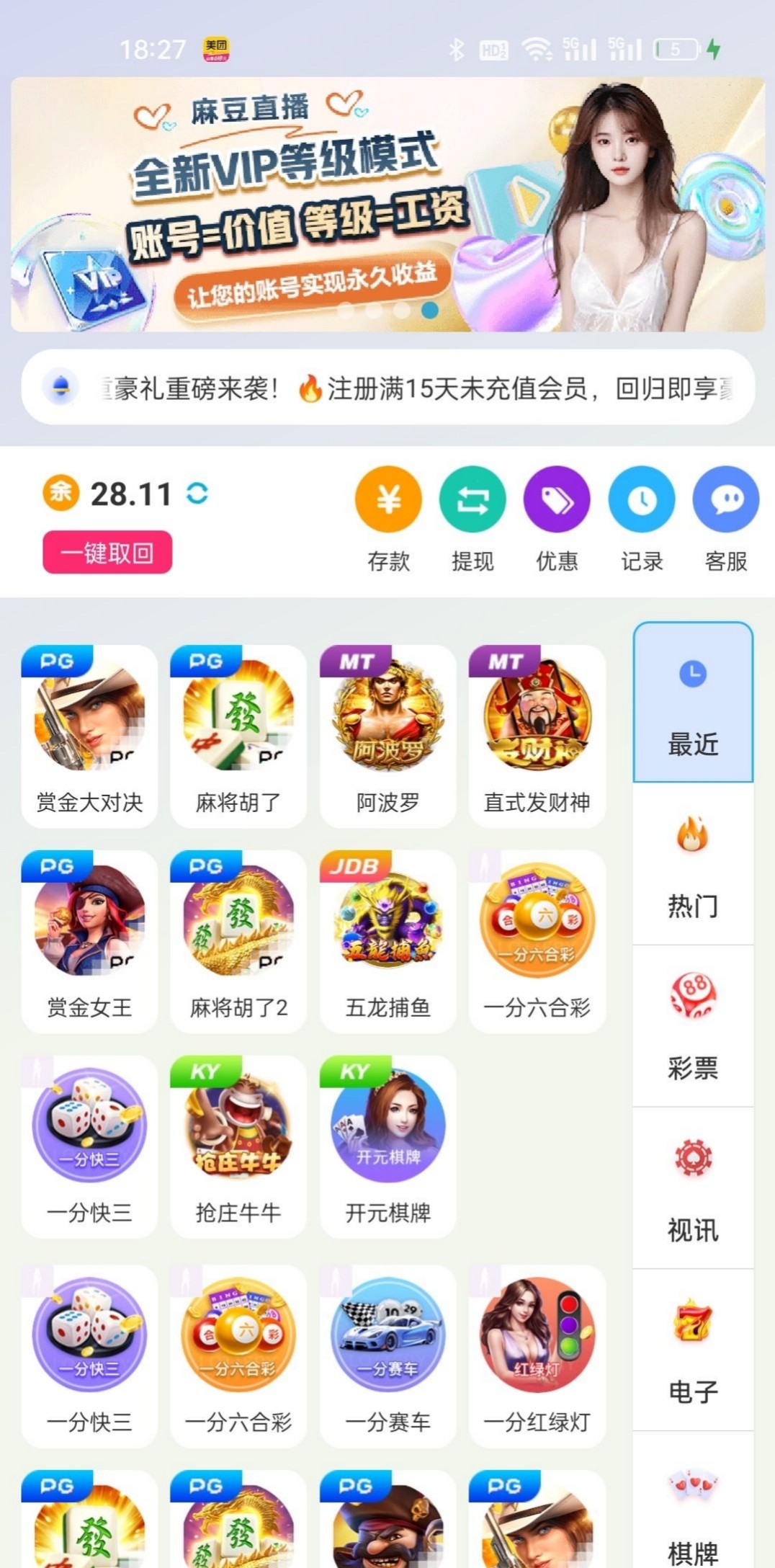Launch the 阿波罗 game
775x1568 pixels.
click(388, 736)
